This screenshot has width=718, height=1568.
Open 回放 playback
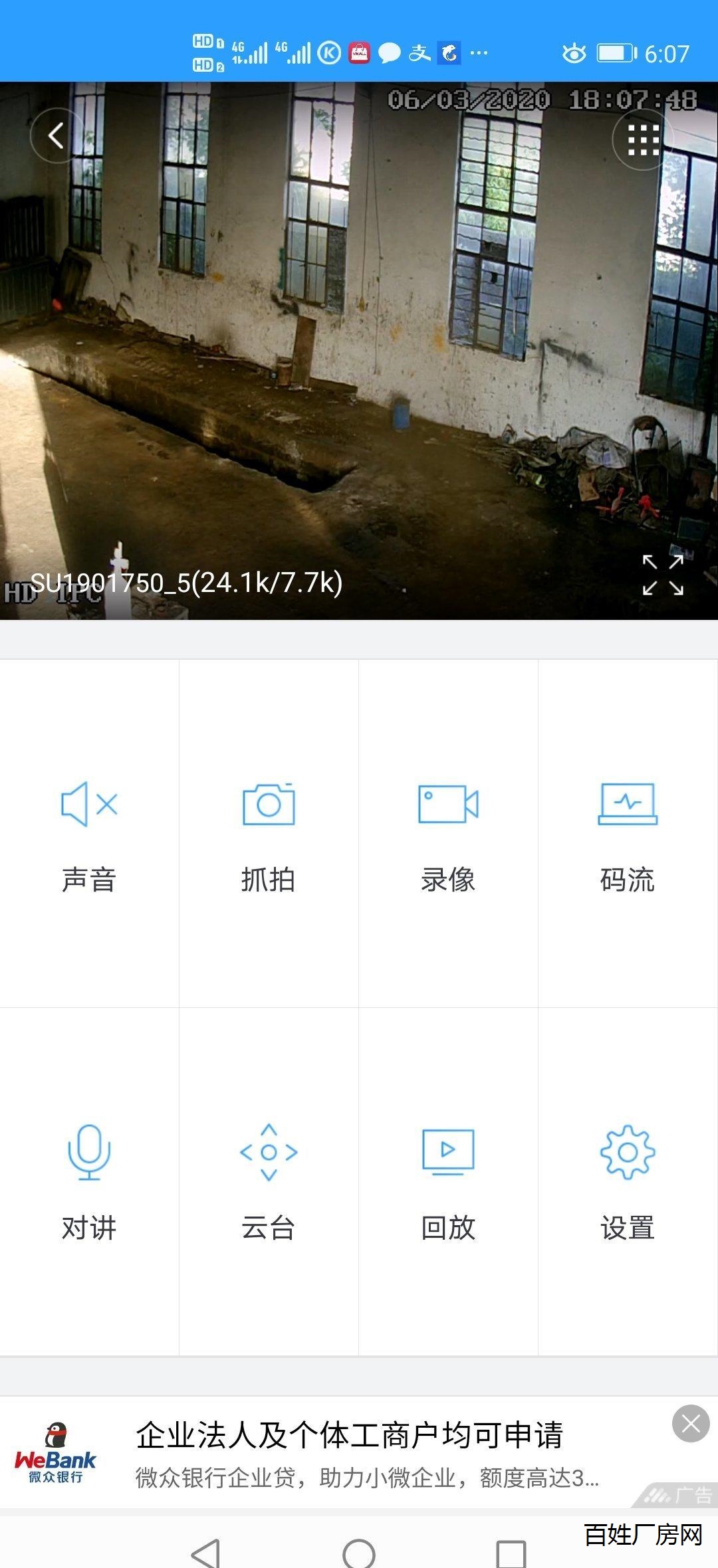click(x=448, y=1181)
